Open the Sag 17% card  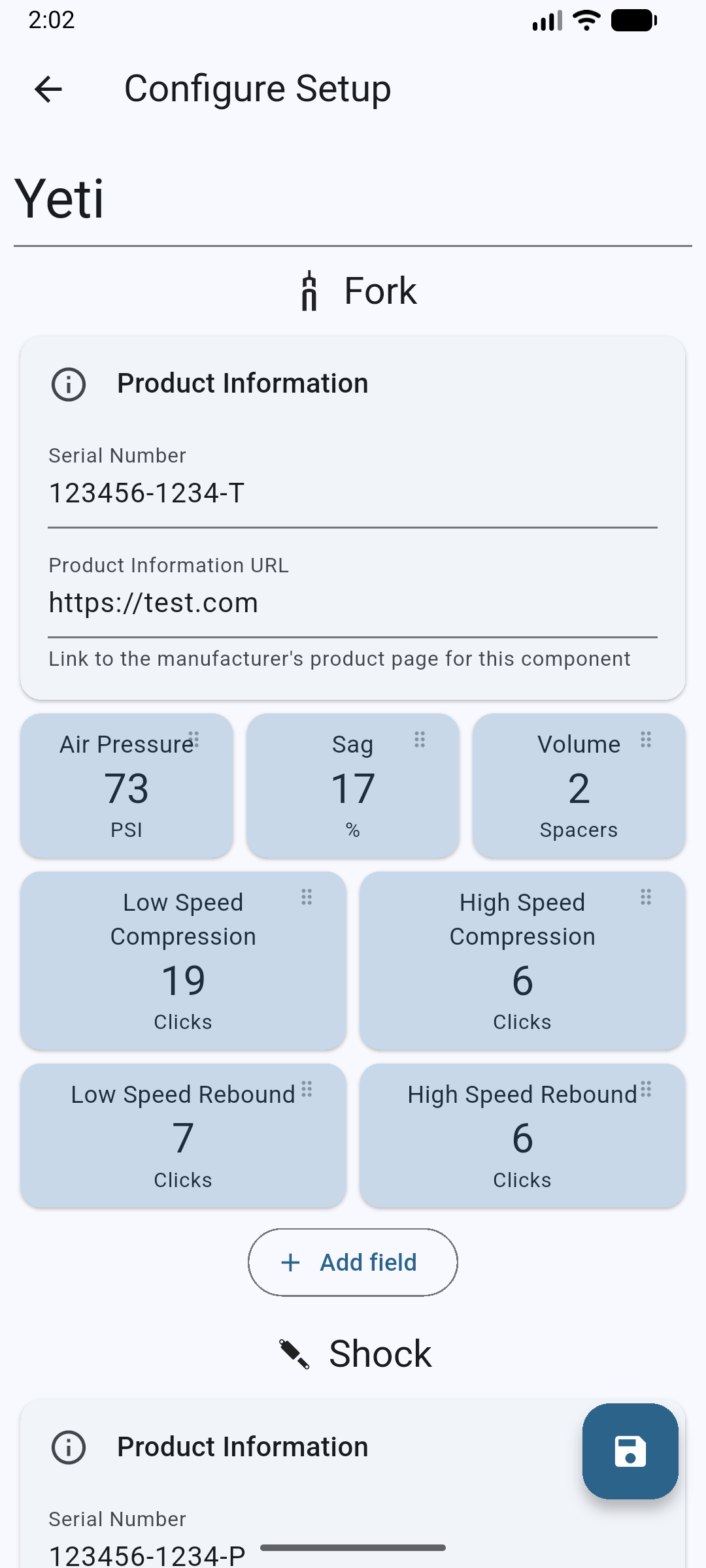coord(353,785)
